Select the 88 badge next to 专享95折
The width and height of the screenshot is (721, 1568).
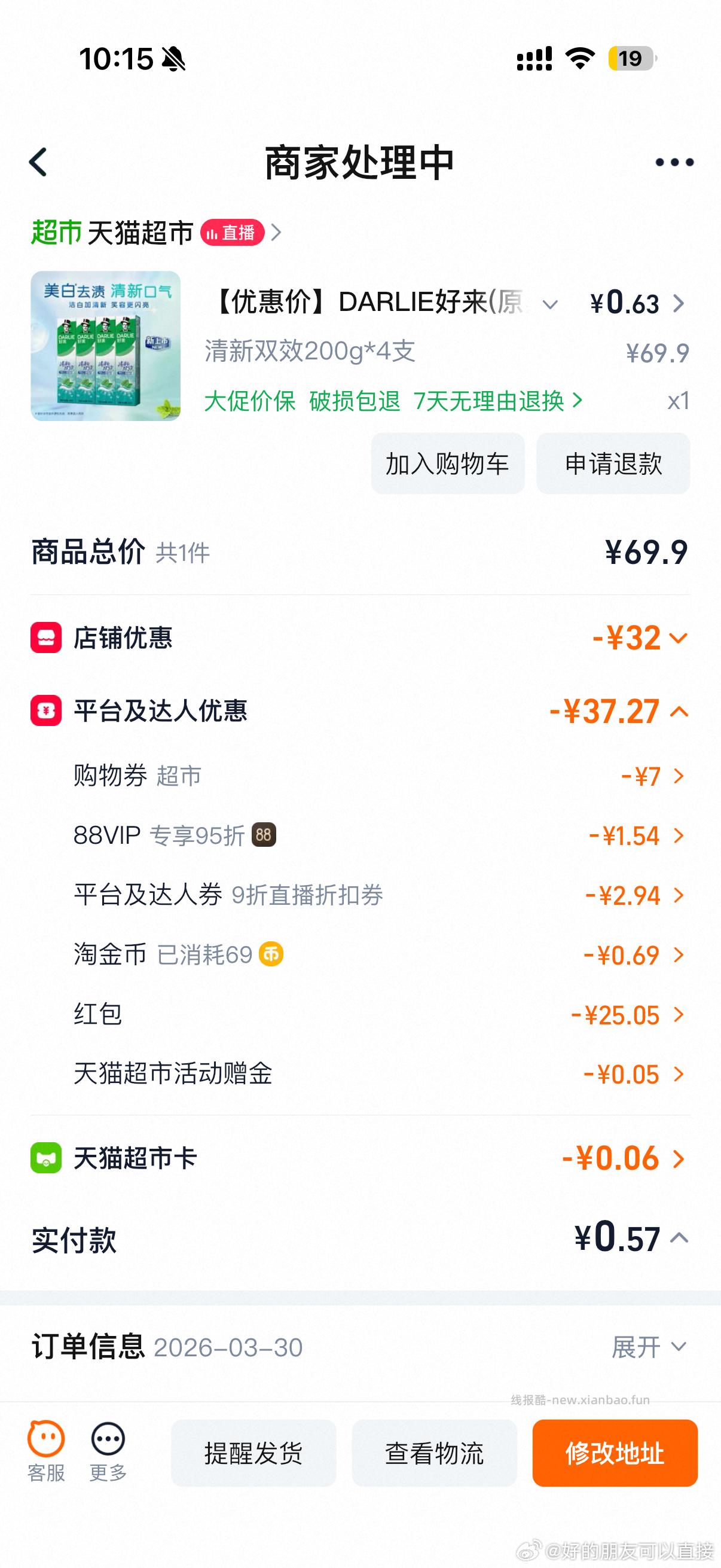pos(264,835)
